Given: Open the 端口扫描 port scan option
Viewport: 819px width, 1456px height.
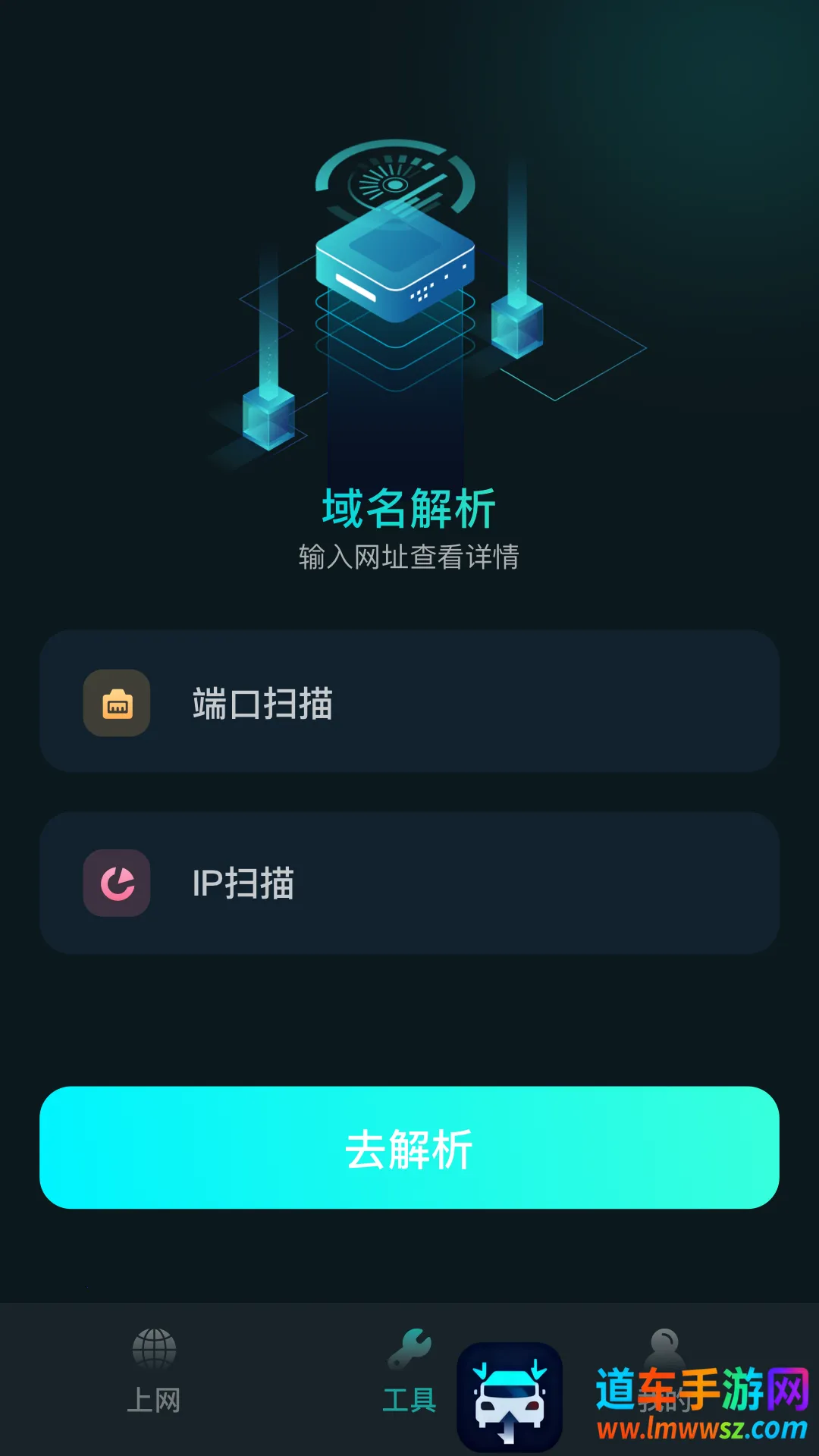Looking at the screenshot, I should tap(409, 702).
